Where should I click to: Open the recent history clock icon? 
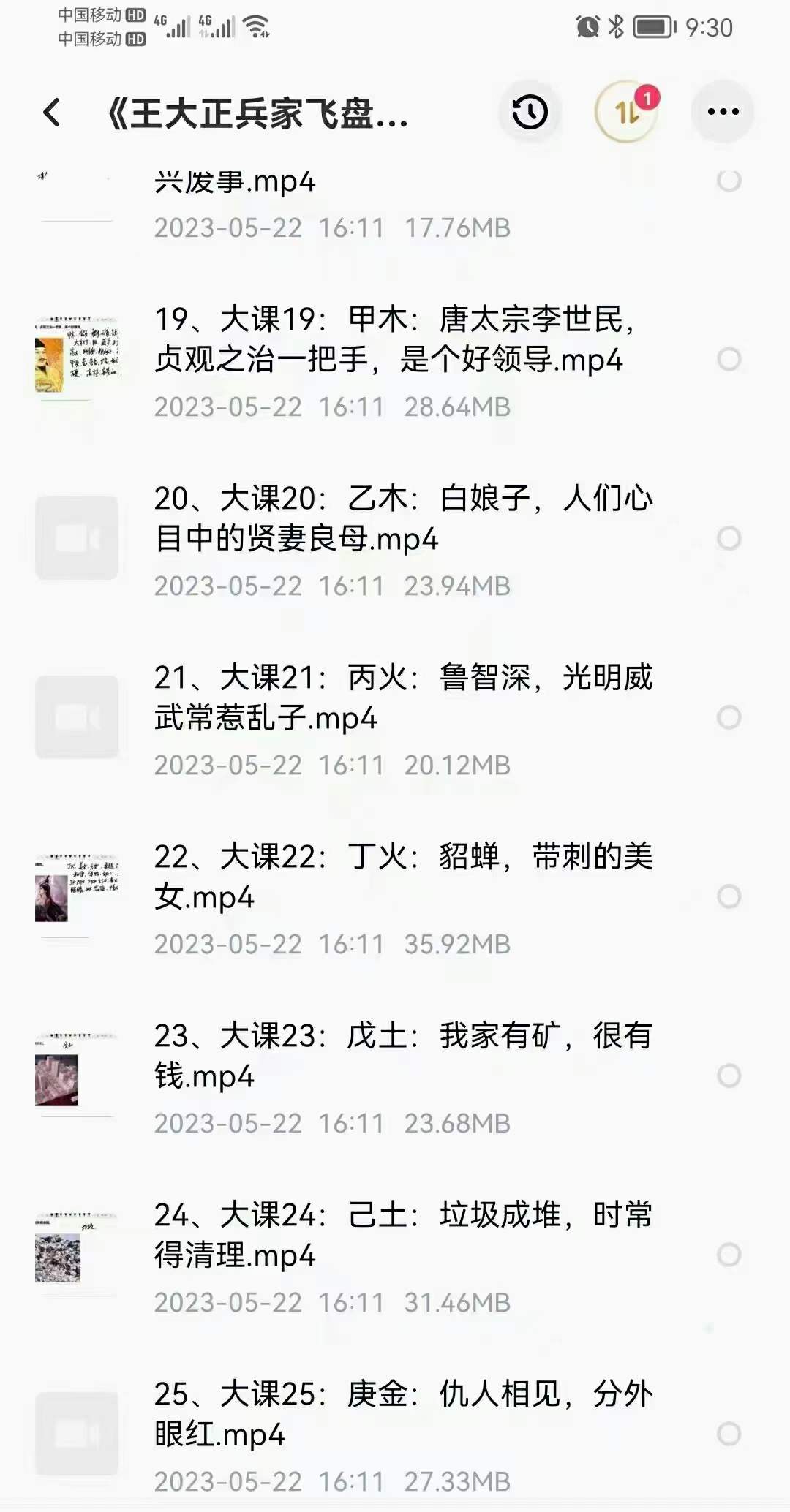coord(530,113)
